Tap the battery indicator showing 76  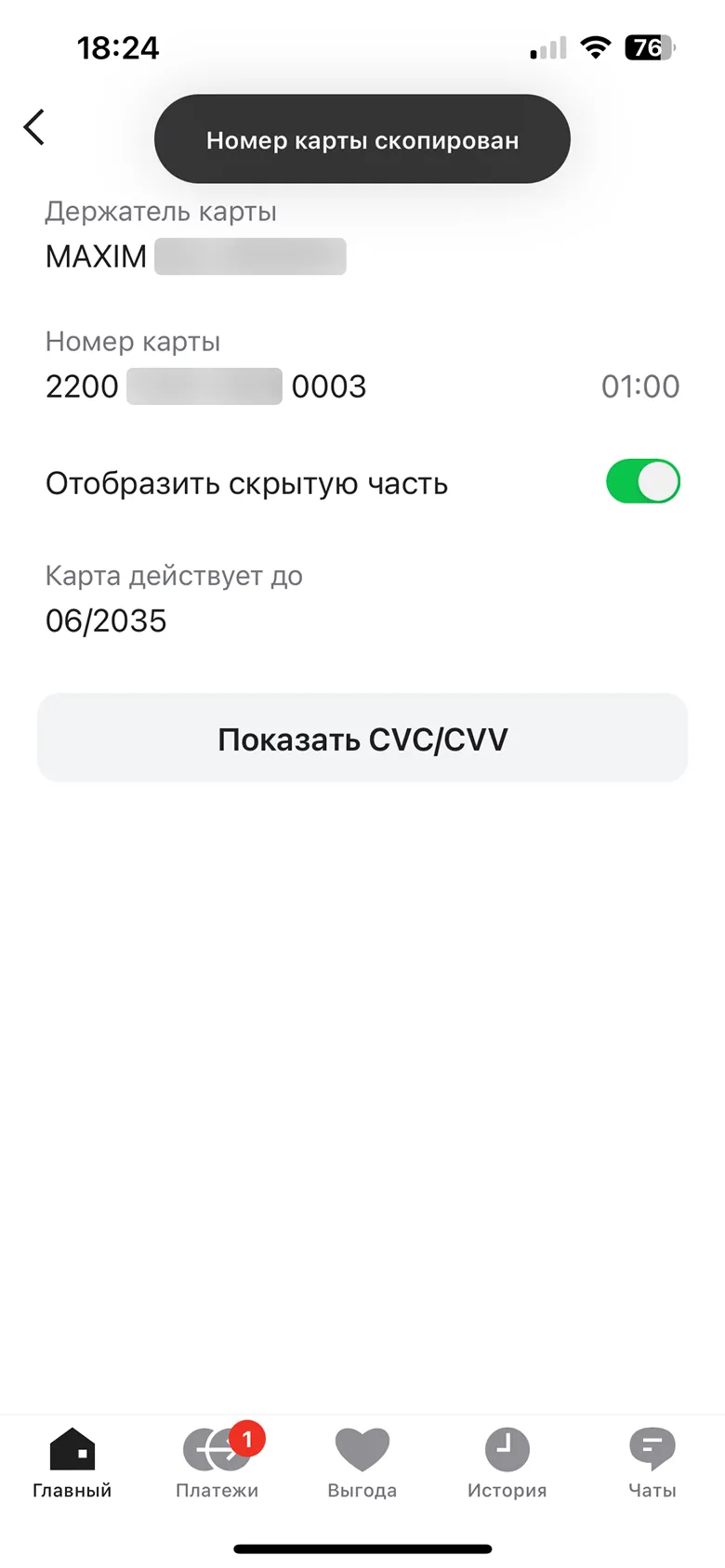652,46
